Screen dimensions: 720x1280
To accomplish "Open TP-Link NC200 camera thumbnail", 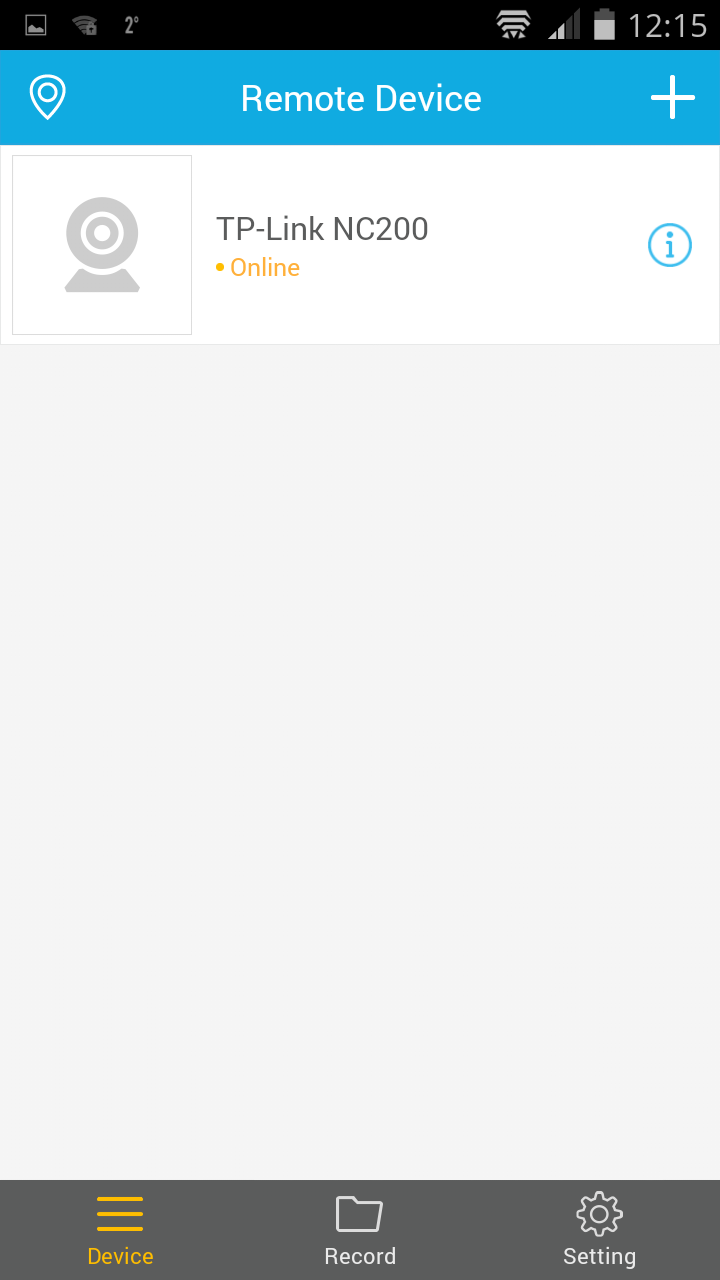I will coord(102,245).
